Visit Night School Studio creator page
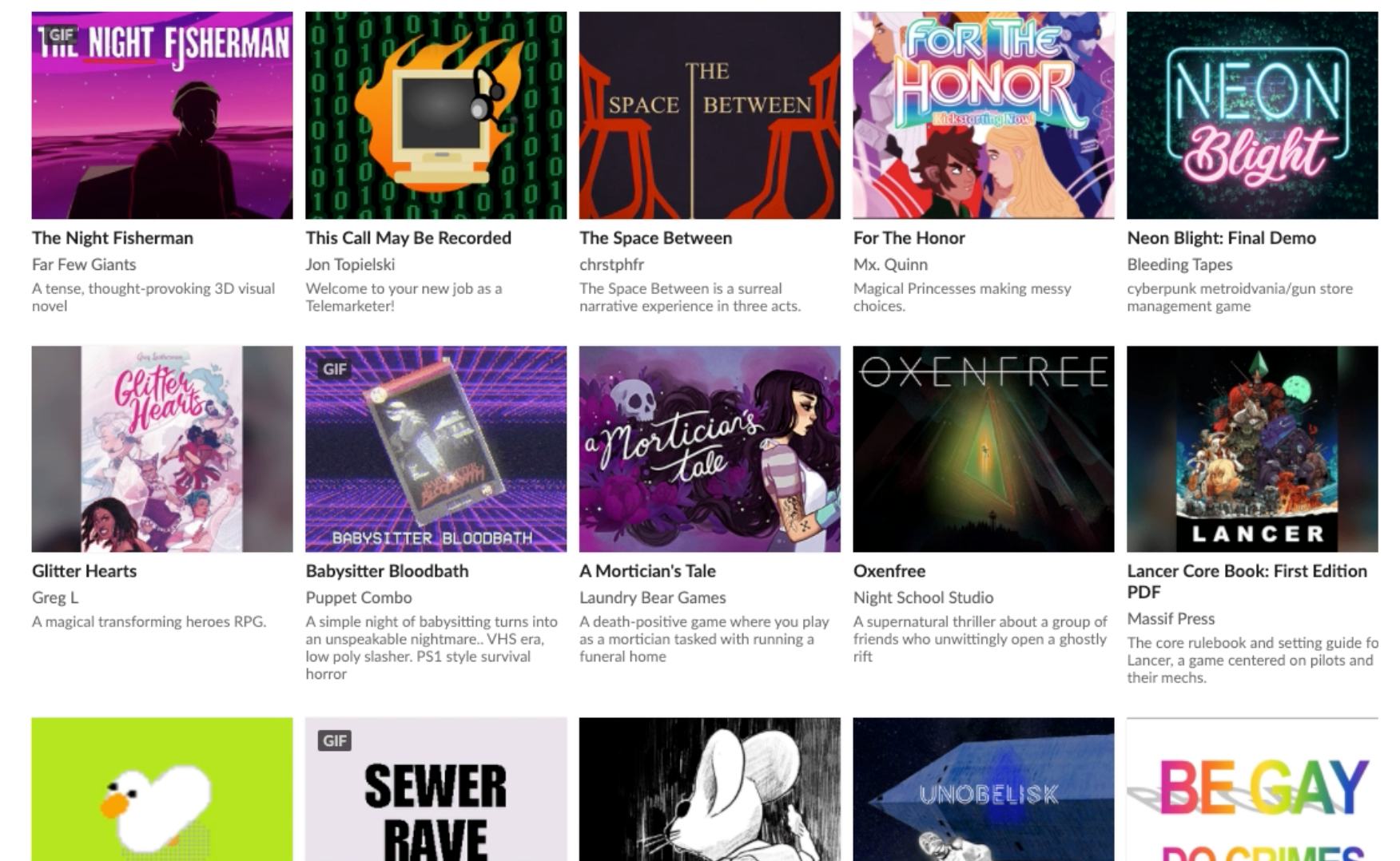Screen dimensions: 1400x861 tap(923, 597)
